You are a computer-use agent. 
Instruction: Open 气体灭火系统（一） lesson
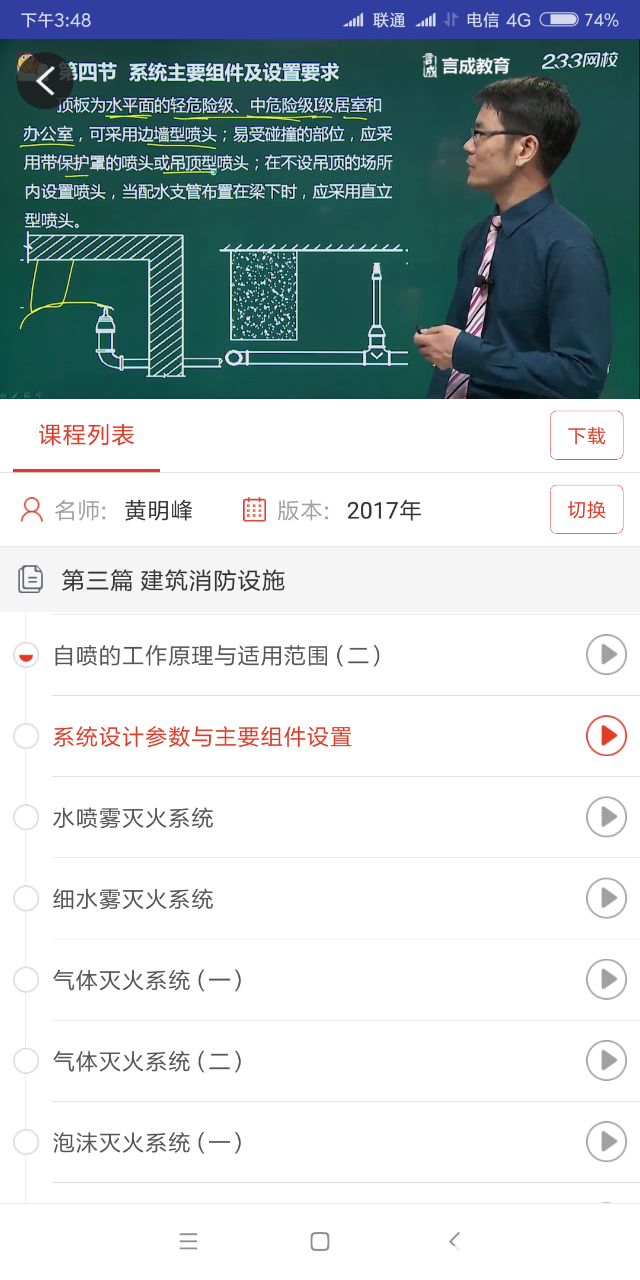click(320, 980)
